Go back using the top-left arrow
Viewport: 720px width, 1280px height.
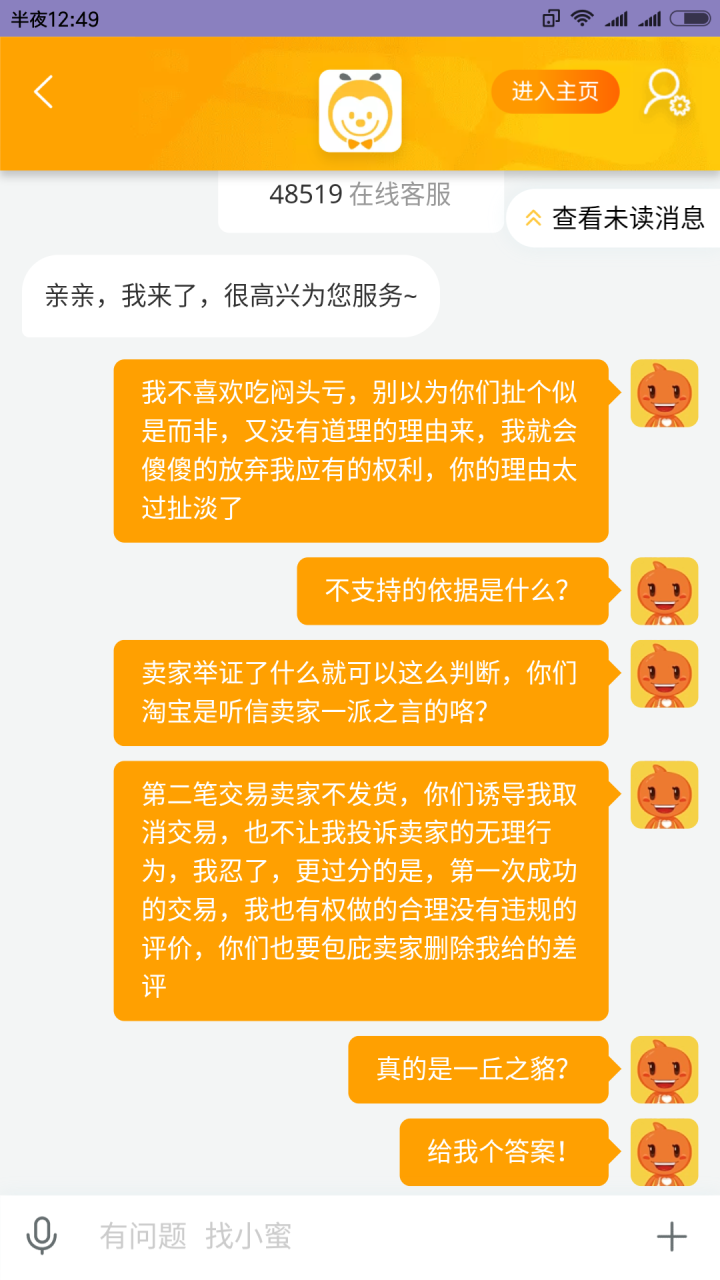pyautogui.click(x=43, y=93)
